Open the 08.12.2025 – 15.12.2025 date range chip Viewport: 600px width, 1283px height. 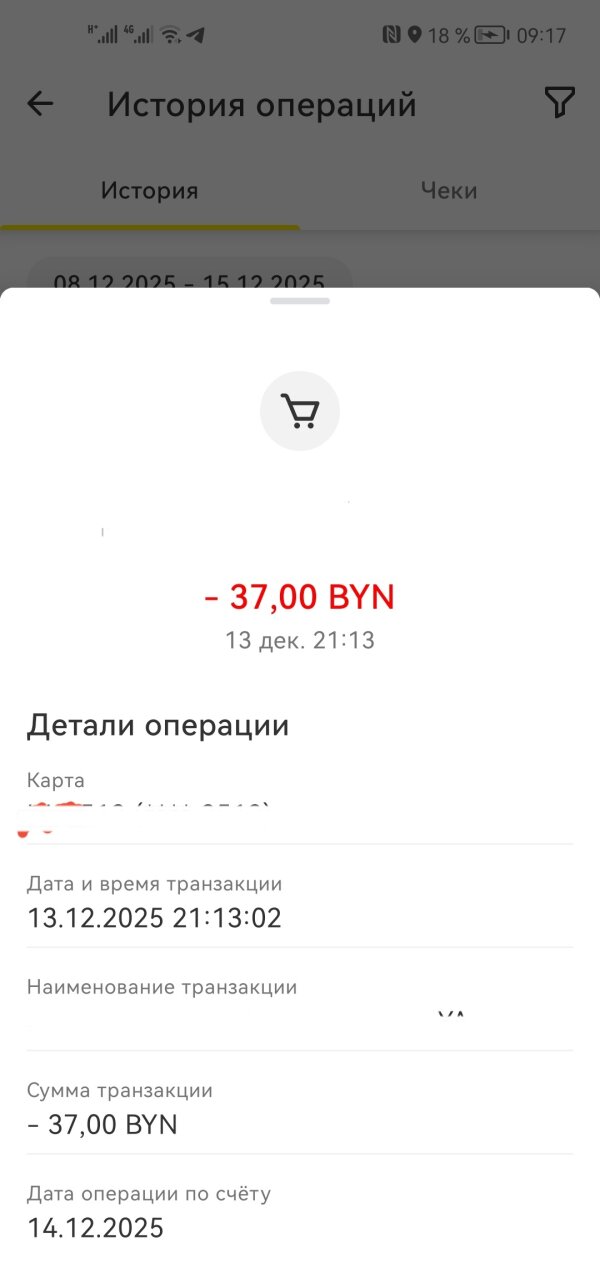[189, 276]
